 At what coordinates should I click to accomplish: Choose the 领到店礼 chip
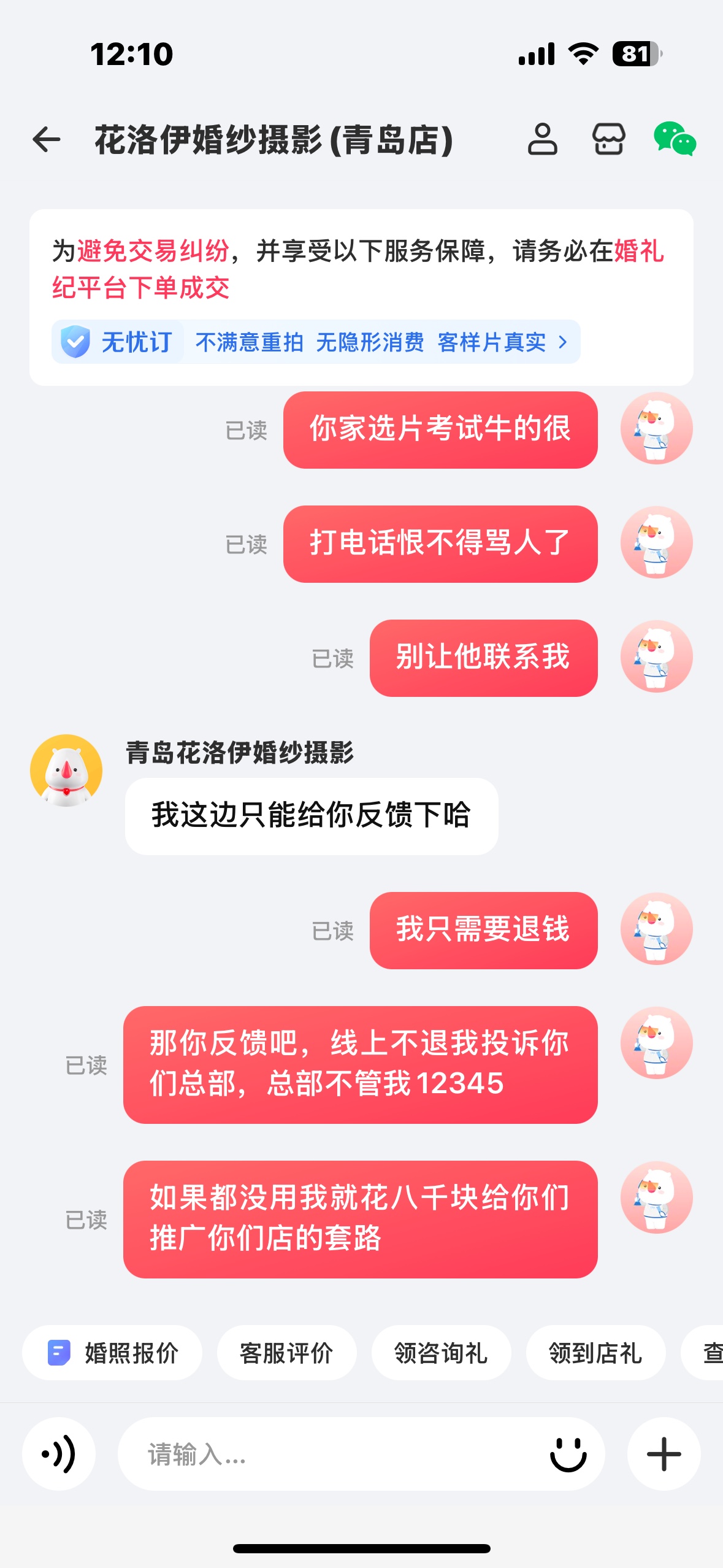(x=595, y=1353)
